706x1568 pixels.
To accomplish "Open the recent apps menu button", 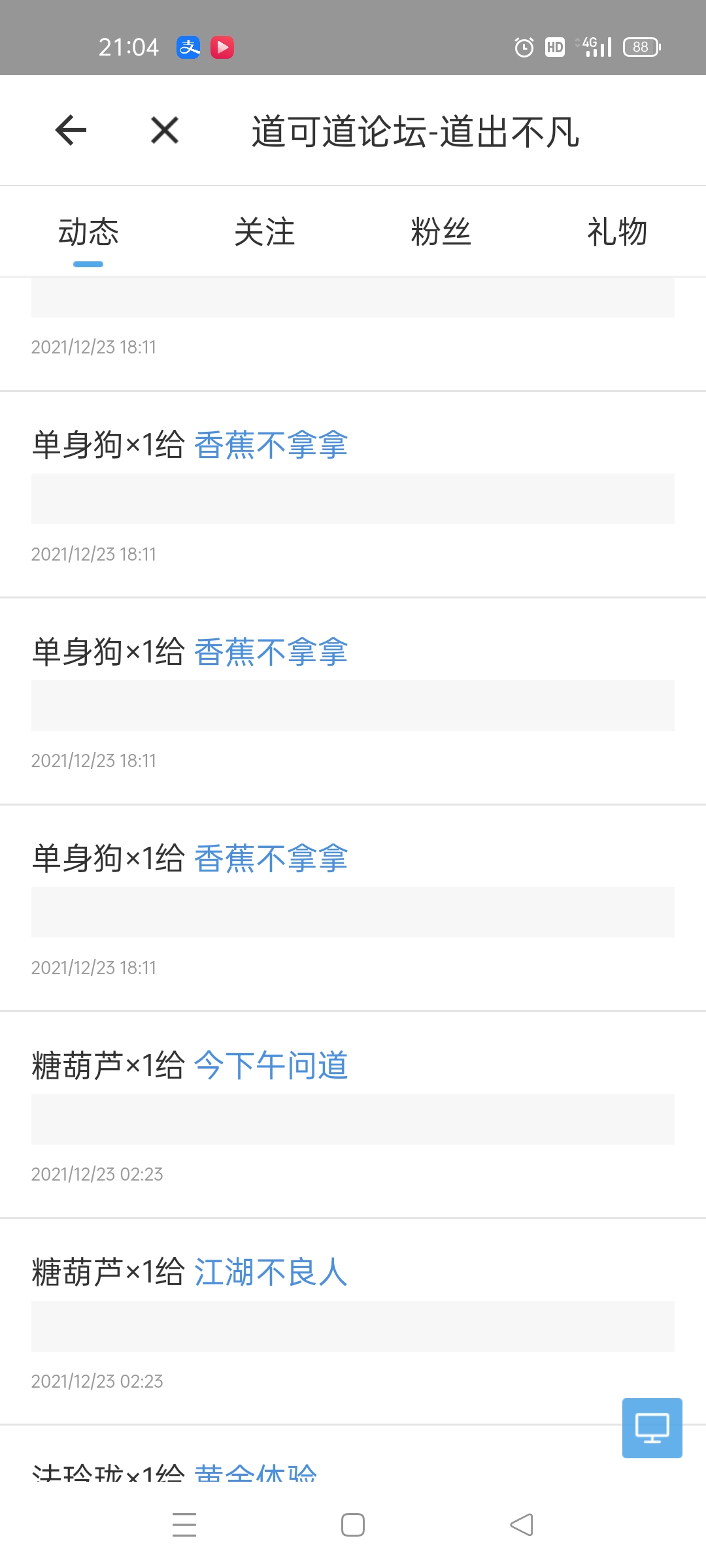I will [184, 1525].
